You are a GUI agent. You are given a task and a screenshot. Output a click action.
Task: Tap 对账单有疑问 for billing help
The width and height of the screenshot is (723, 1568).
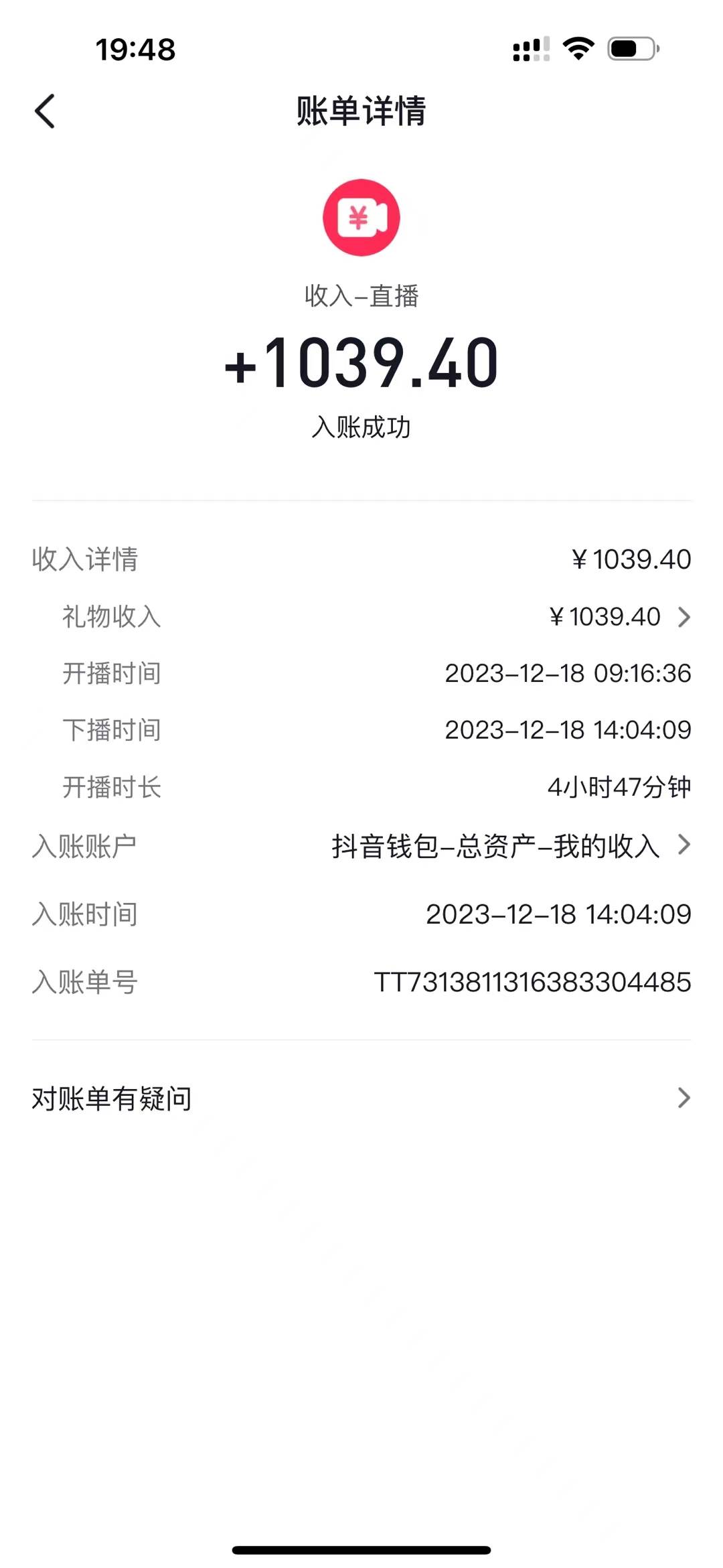[x=111, y=1098]
